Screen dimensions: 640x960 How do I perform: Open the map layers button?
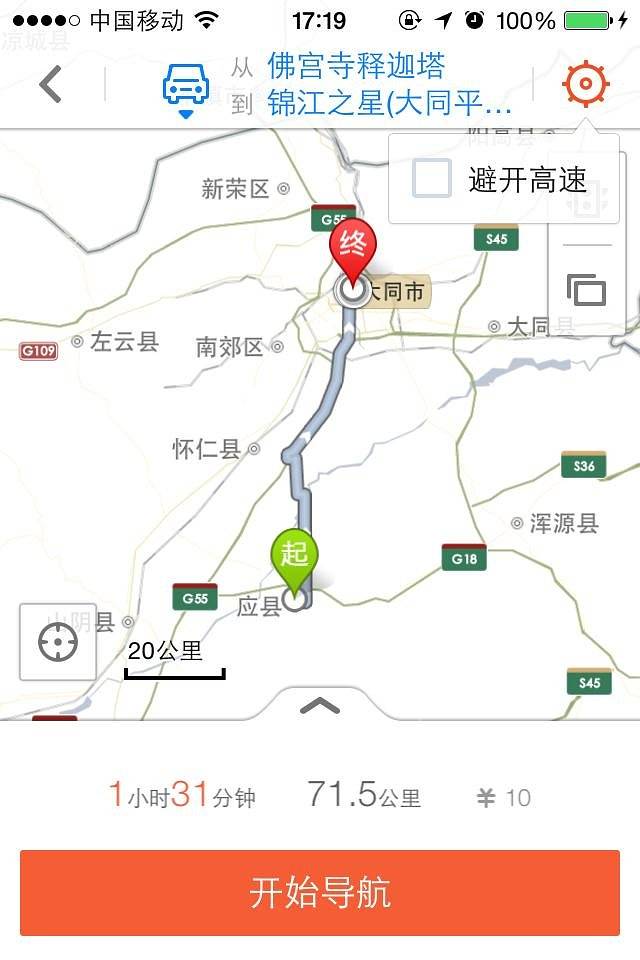click(587, 290)
